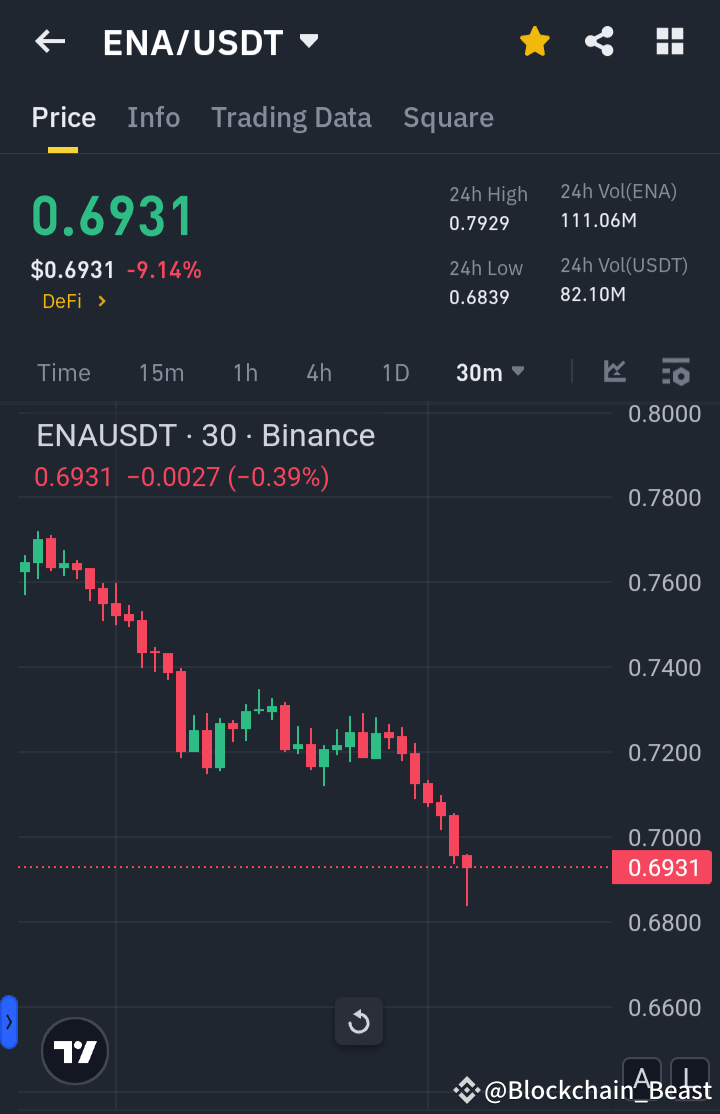The image size is (720, 1114).
Task: Switch to the Trading Data tab
Action: [291, 117]
